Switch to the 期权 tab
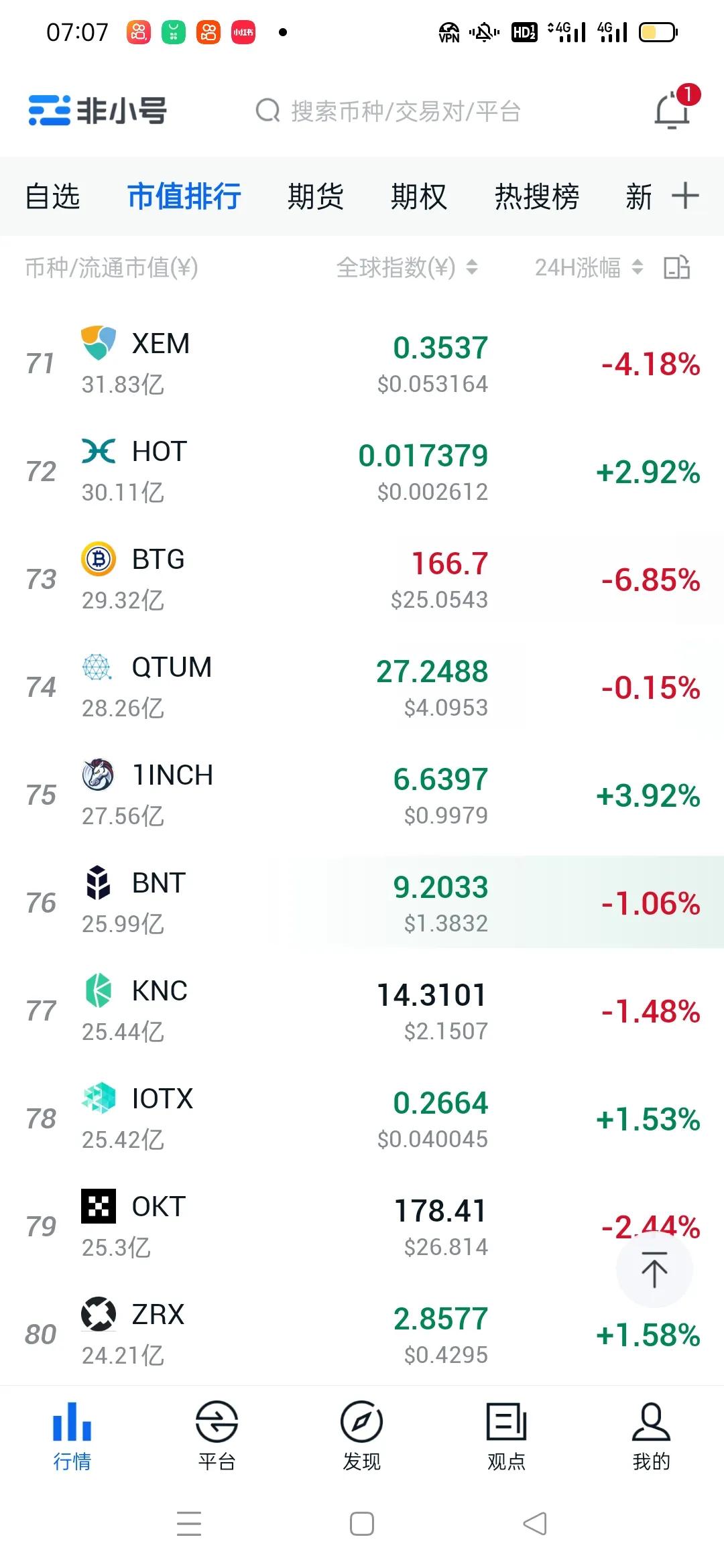The image size is (724, 1568). click(x=418, y=197)
